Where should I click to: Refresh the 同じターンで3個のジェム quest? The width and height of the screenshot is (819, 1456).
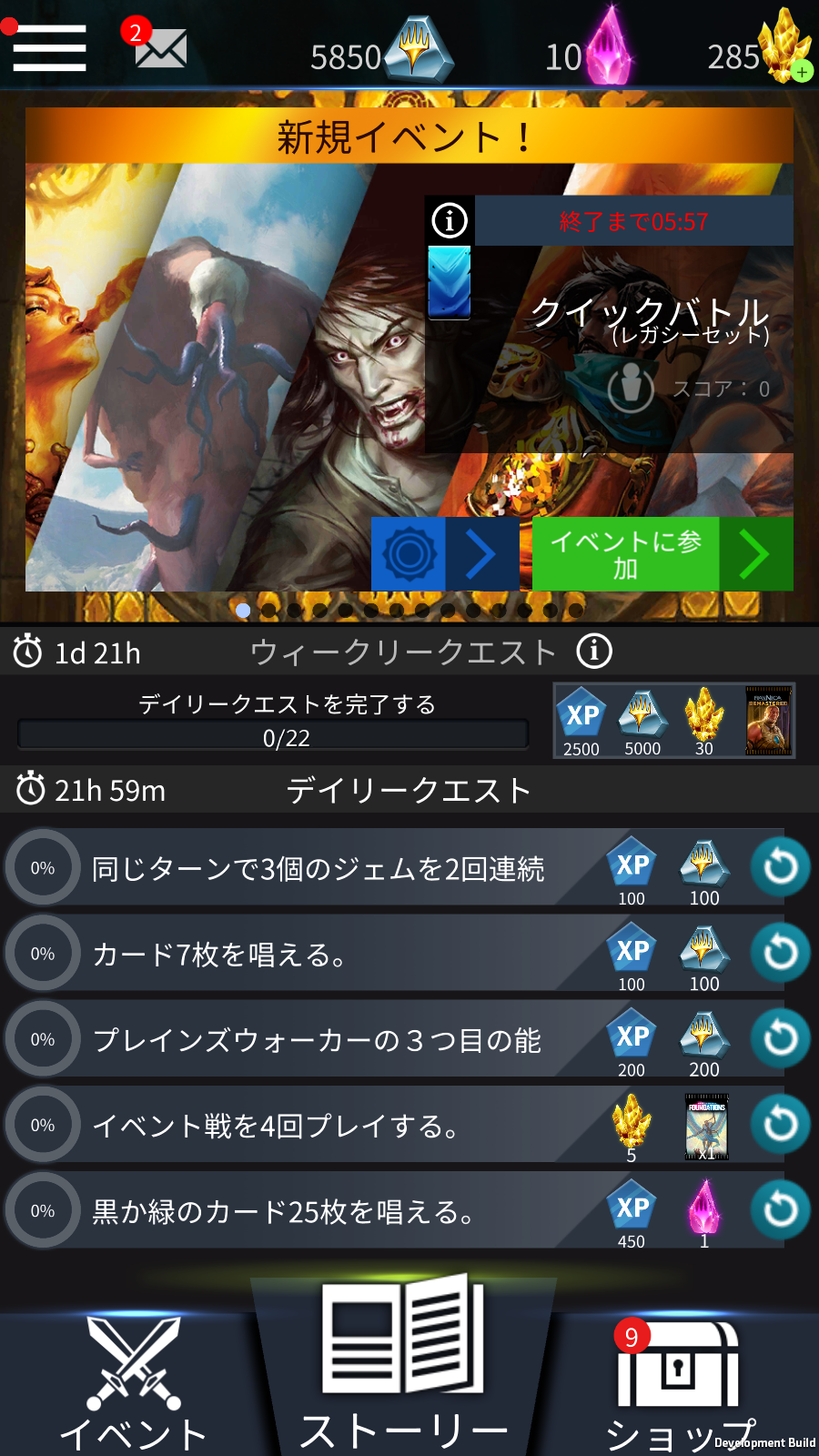[x=780, y=867]
